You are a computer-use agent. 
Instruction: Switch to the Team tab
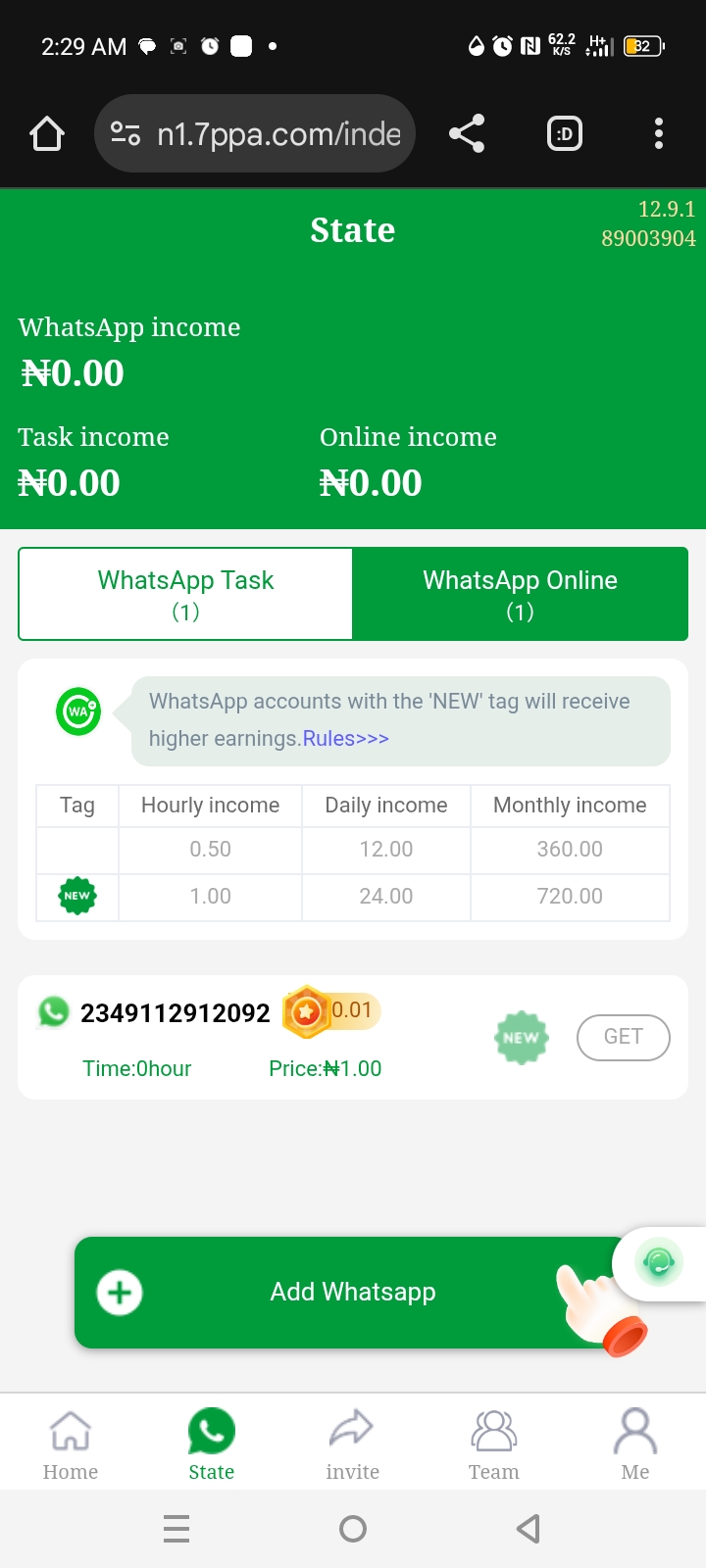pos(493,1445)
